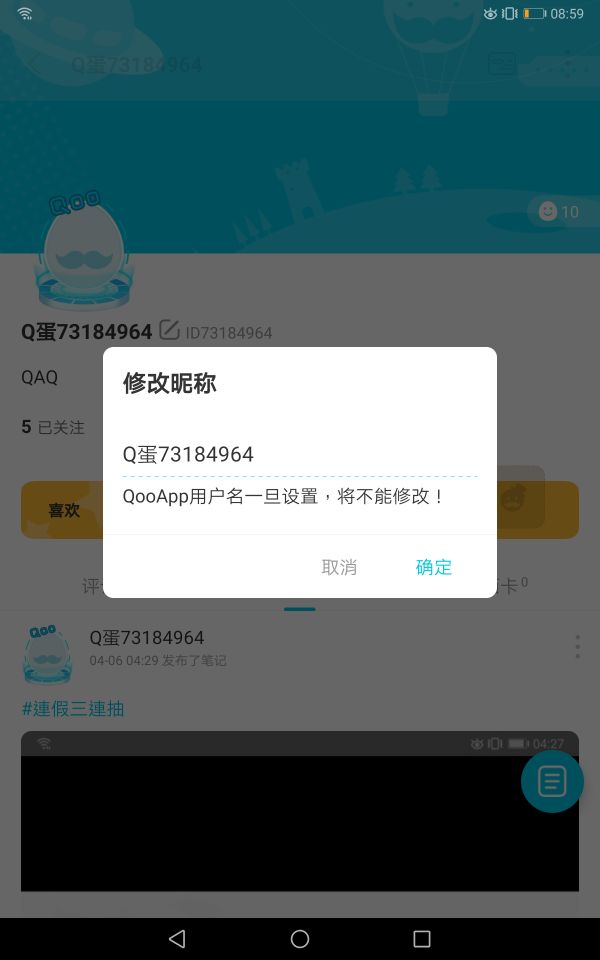Cancel the dialog with 取消
The width and height of the screenshot is (600, 960).
(x=339, y=567)
